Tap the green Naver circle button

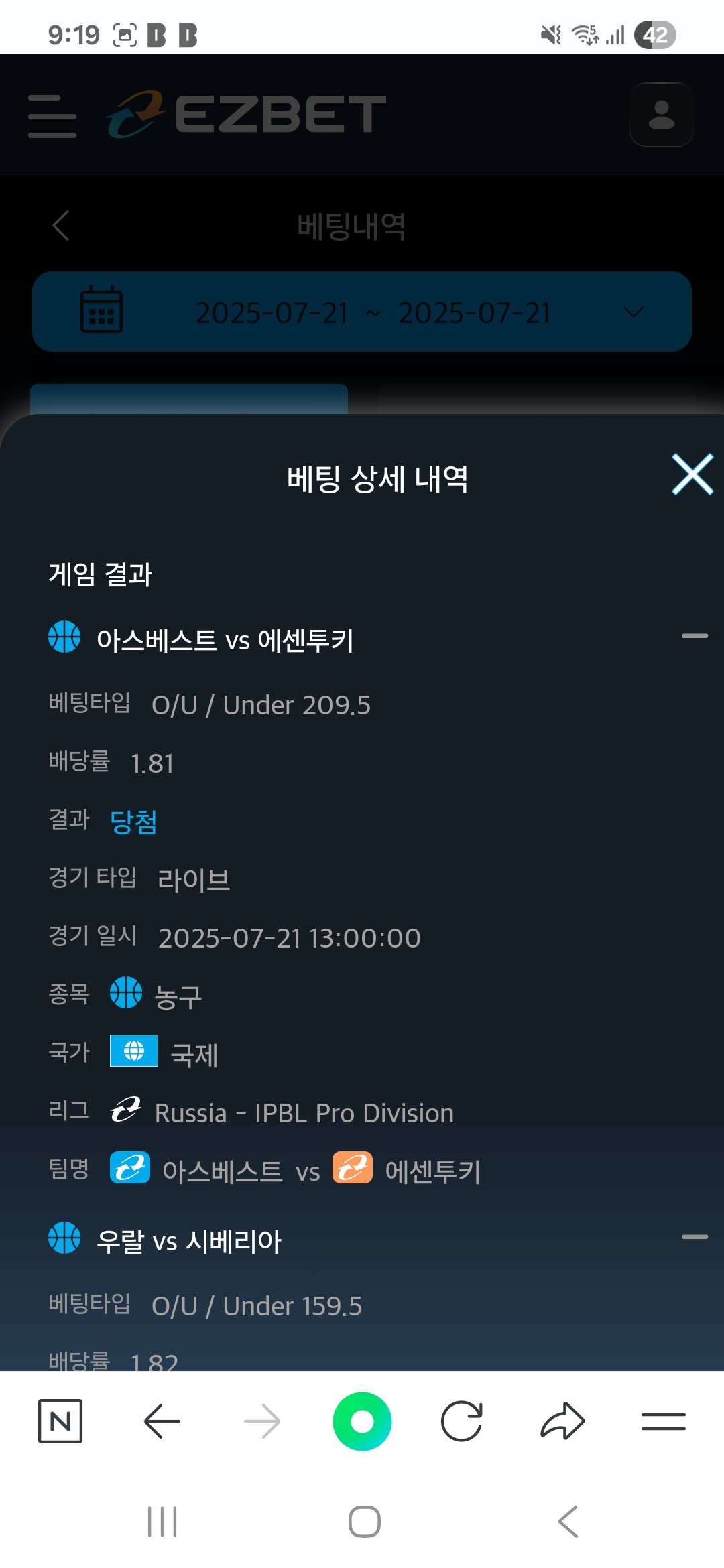point(362,1421)
